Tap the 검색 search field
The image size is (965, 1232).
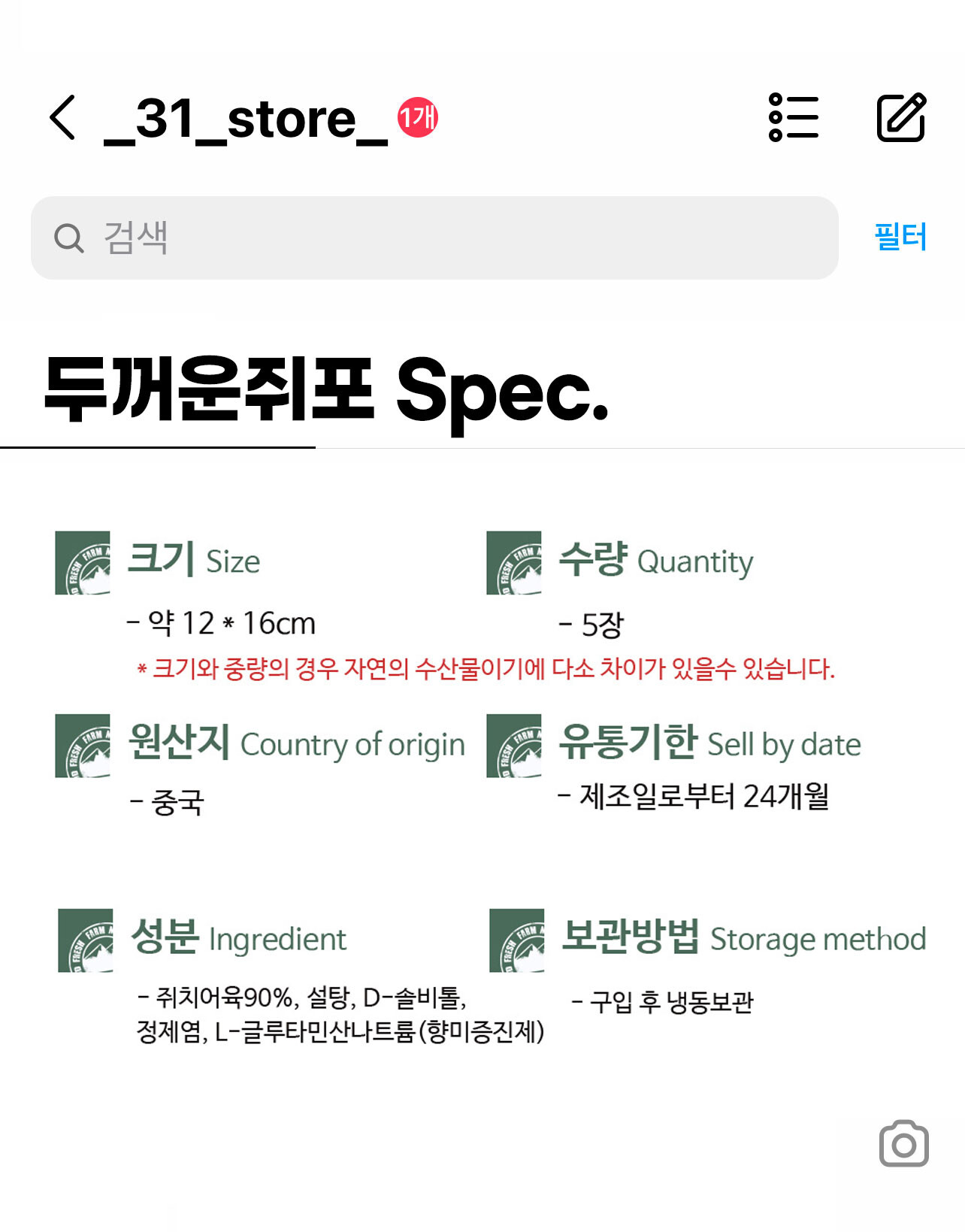tap(434, 238)
